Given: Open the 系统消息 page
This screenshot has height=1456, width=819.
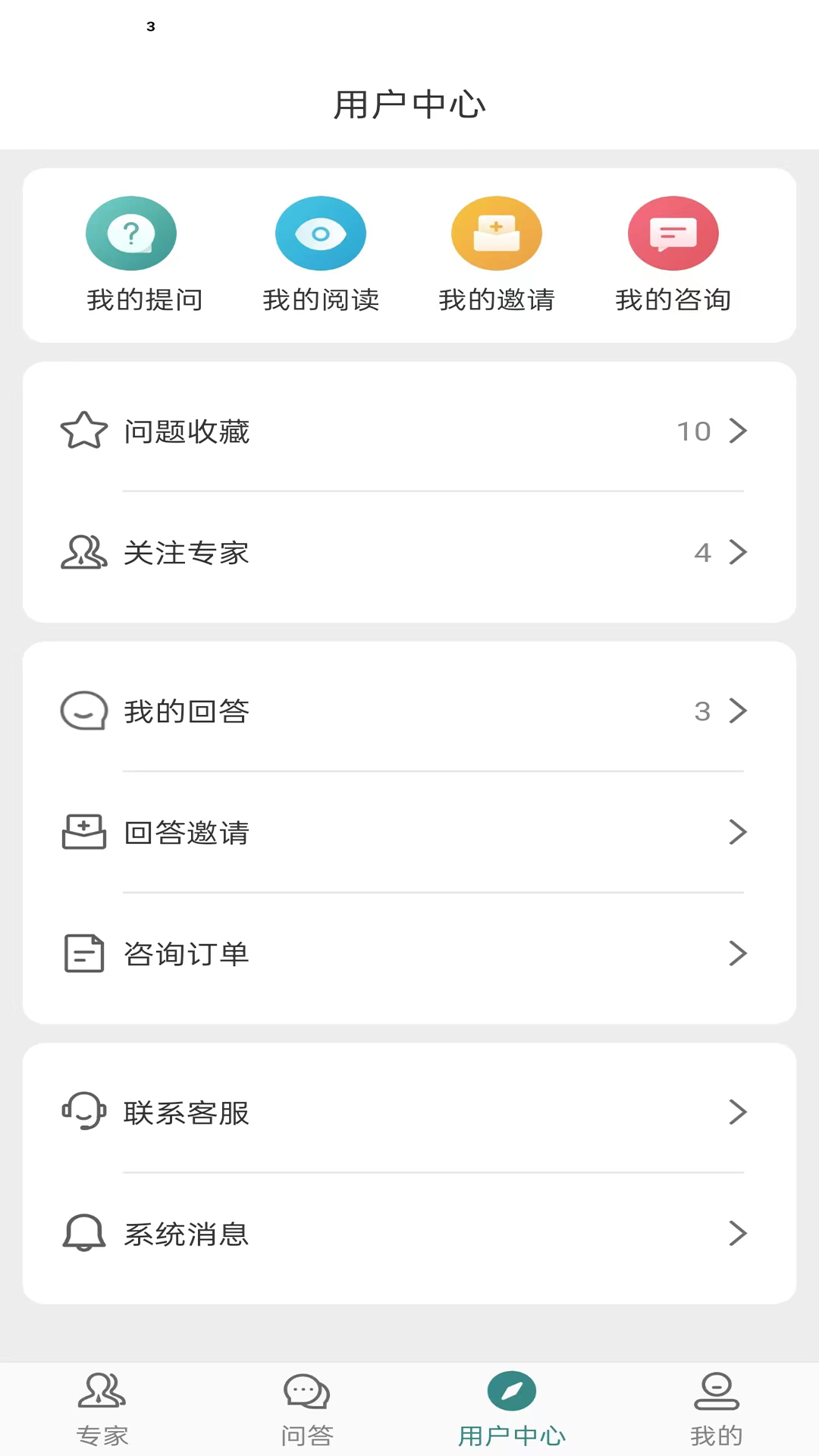Looking at the screenshot, I should click(x=409, y=1233).
